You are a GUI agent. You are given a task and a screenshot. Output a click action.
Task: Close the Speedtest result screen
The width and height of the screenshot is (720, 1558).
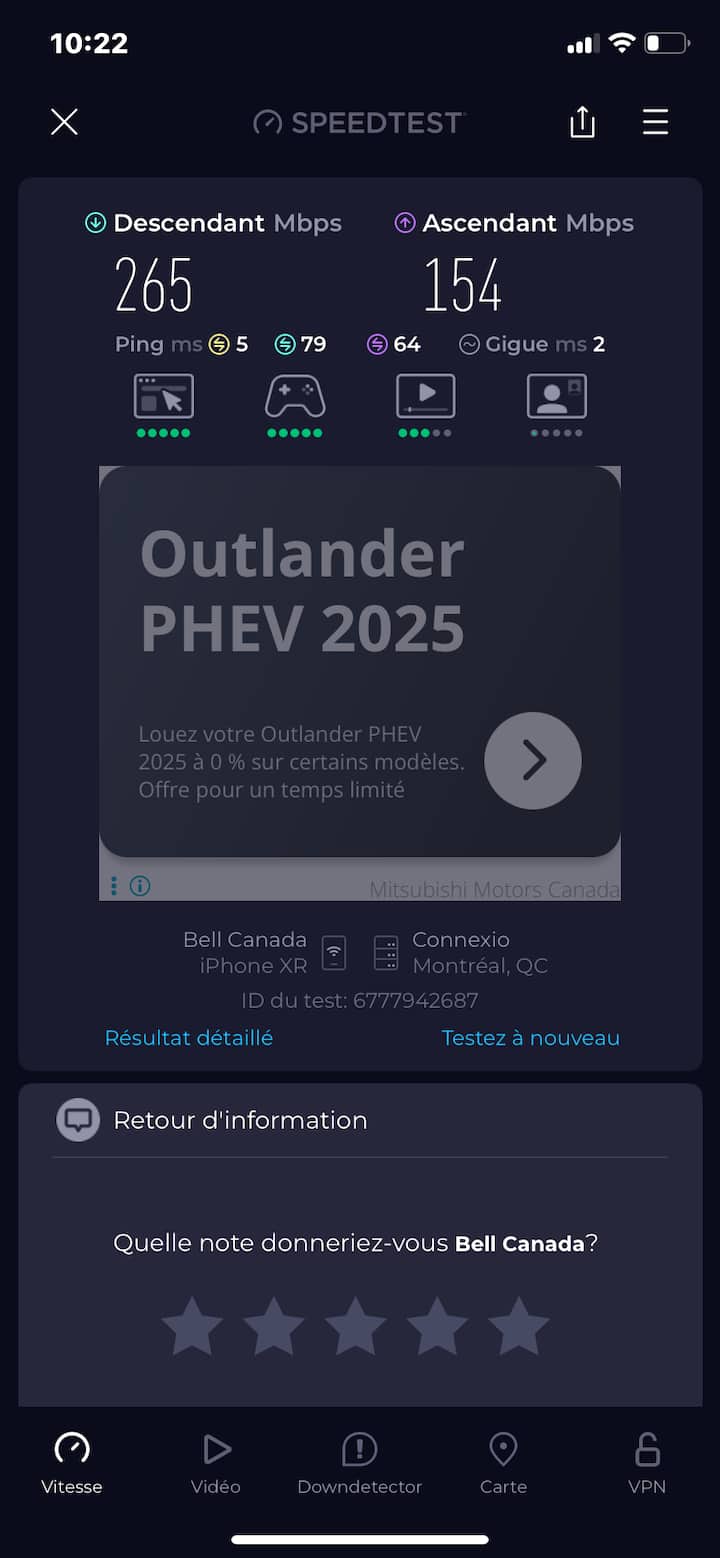[64, 122]
